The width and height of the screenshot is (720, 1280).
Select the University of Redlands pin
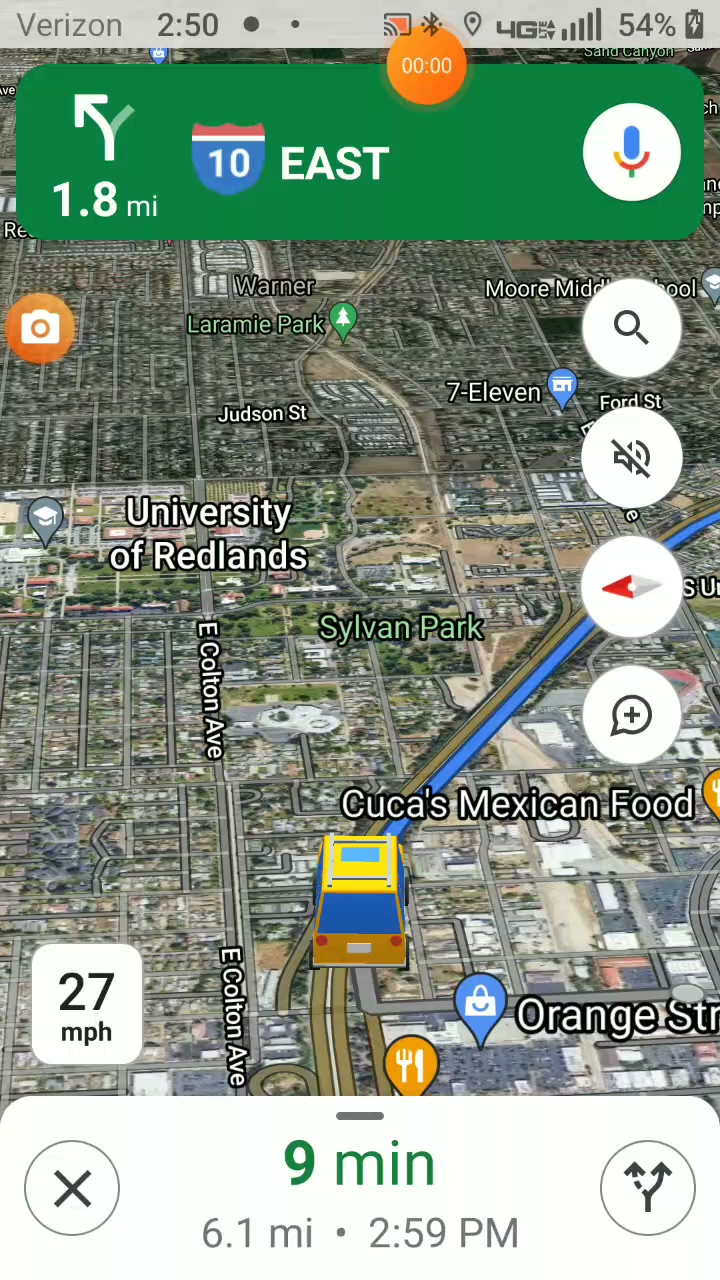44,518
